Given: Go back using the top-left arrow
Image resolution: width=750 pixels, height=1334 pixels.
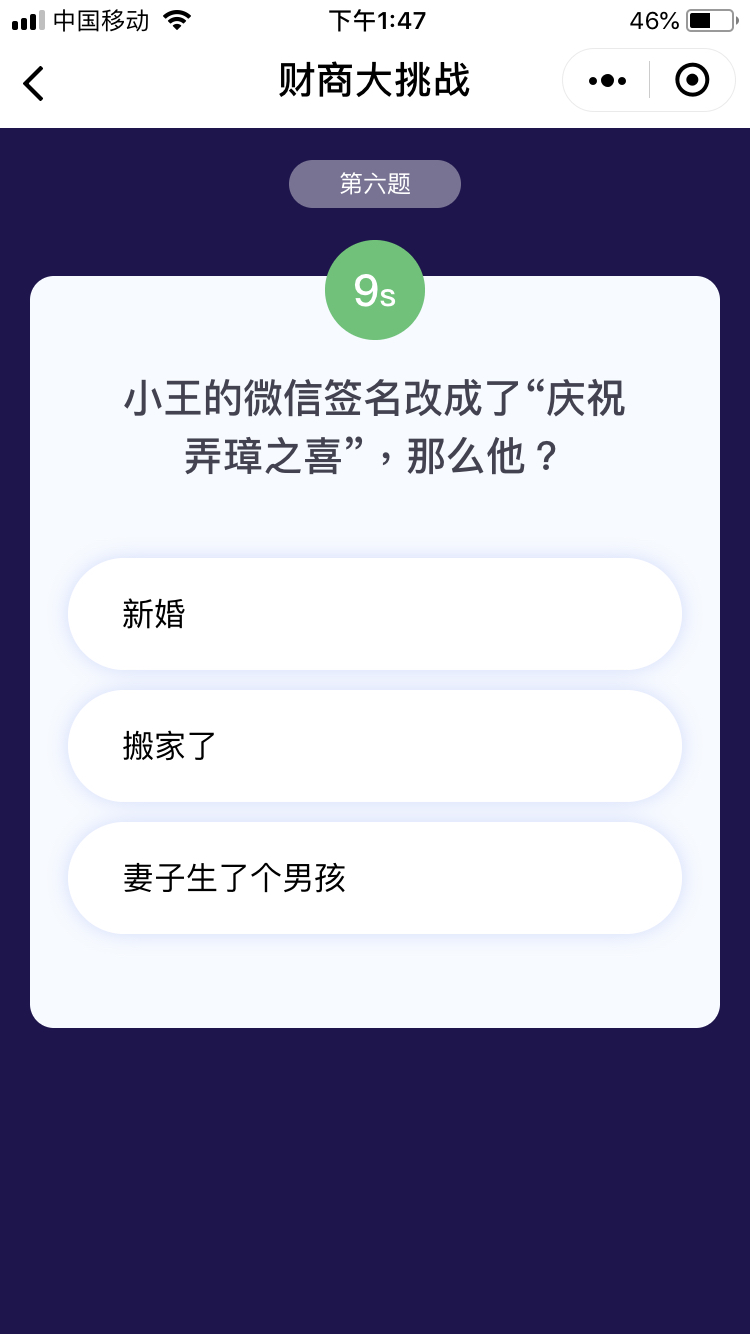Looking at the screenshot, I should (x=34, y=83).
